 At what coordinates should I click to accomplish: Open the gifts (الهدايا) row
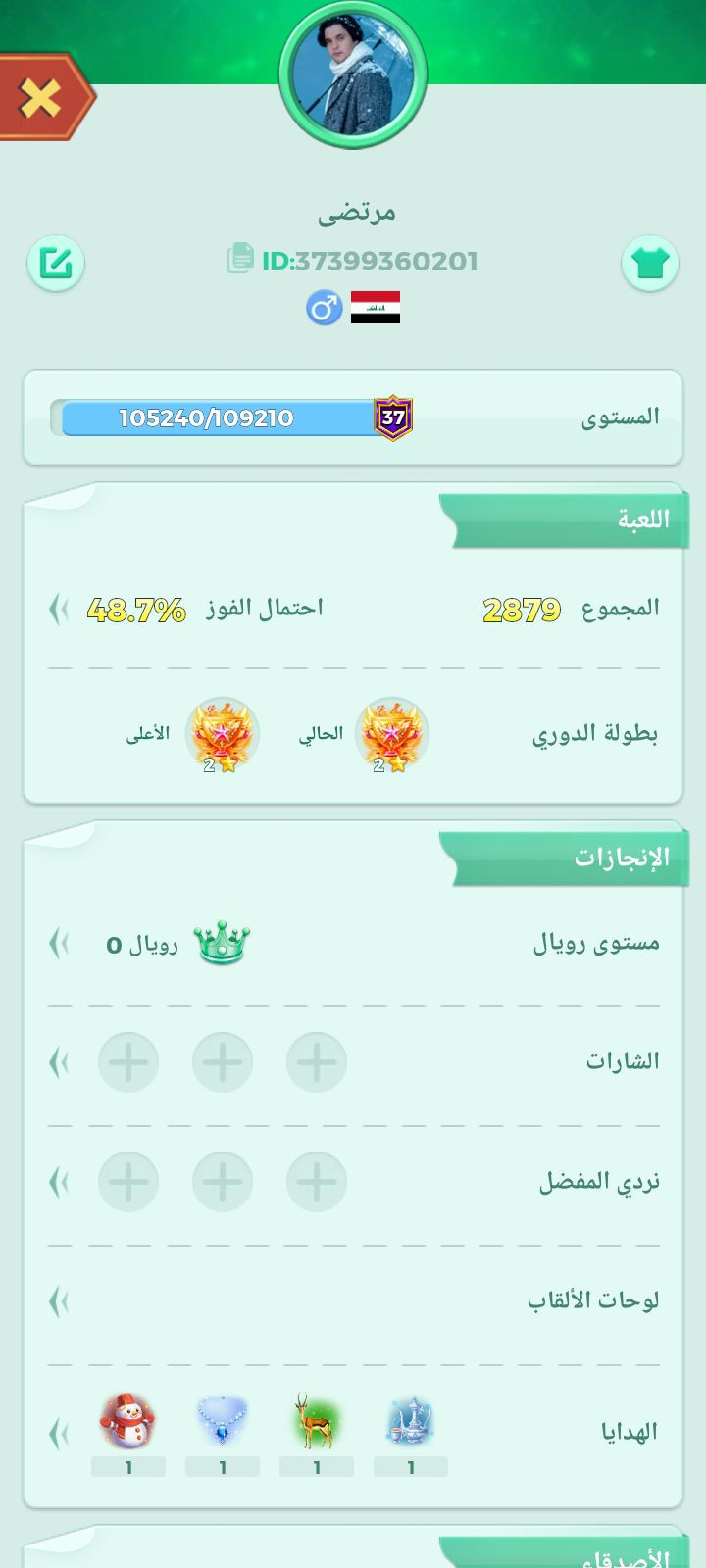(59, 1434)
